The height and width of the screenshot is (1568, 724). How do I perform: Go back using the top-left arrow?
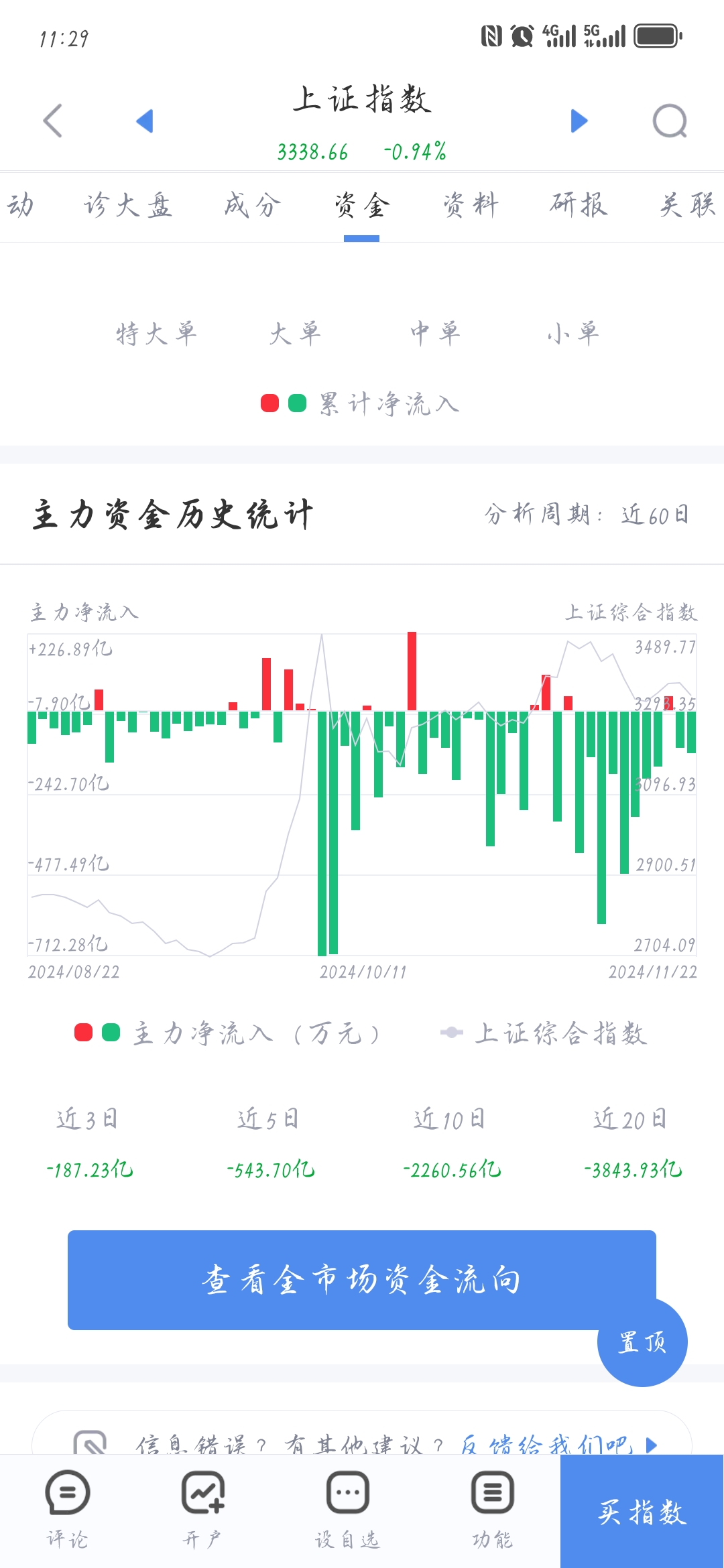(x=52, y=121)
